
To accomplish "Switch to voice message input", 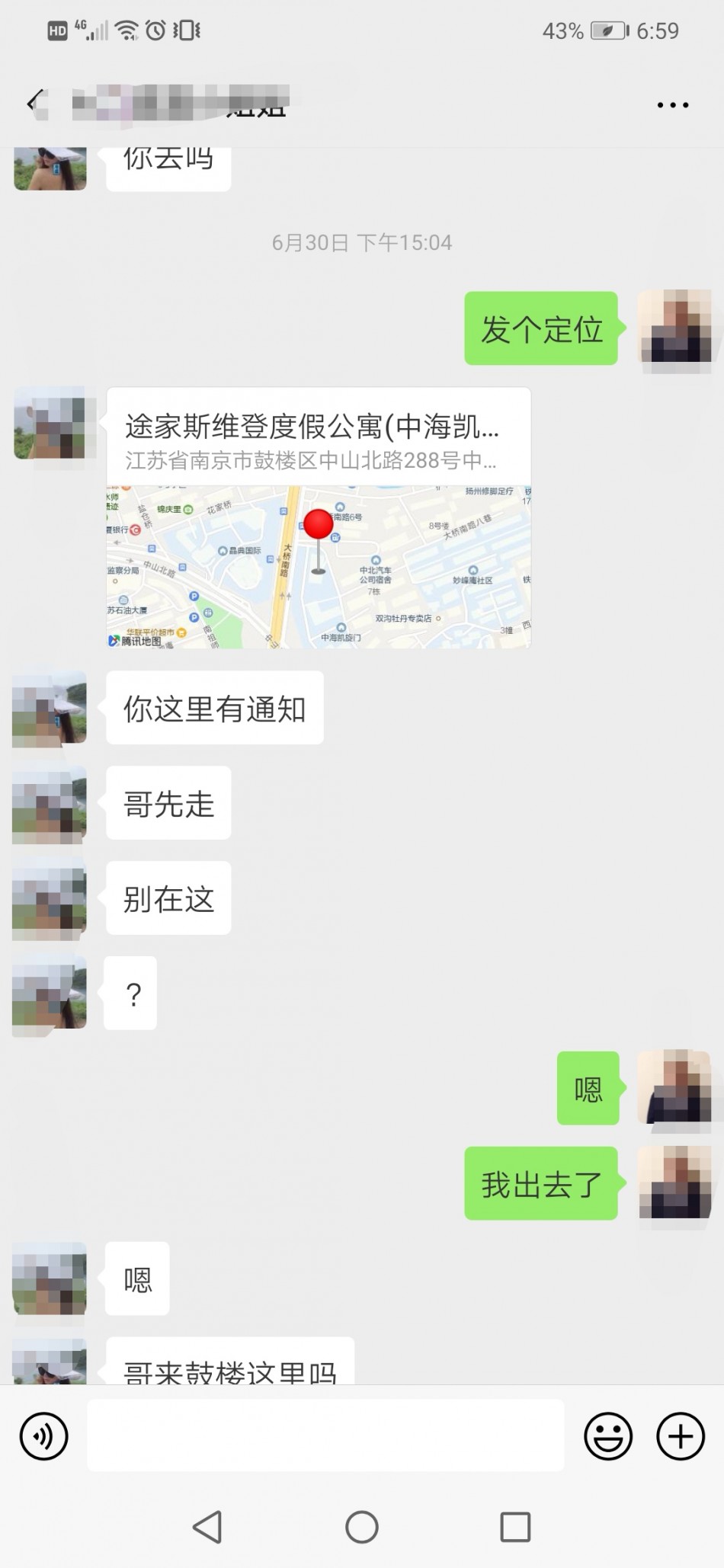I will pyautogui.click(x=43, y=1436).
